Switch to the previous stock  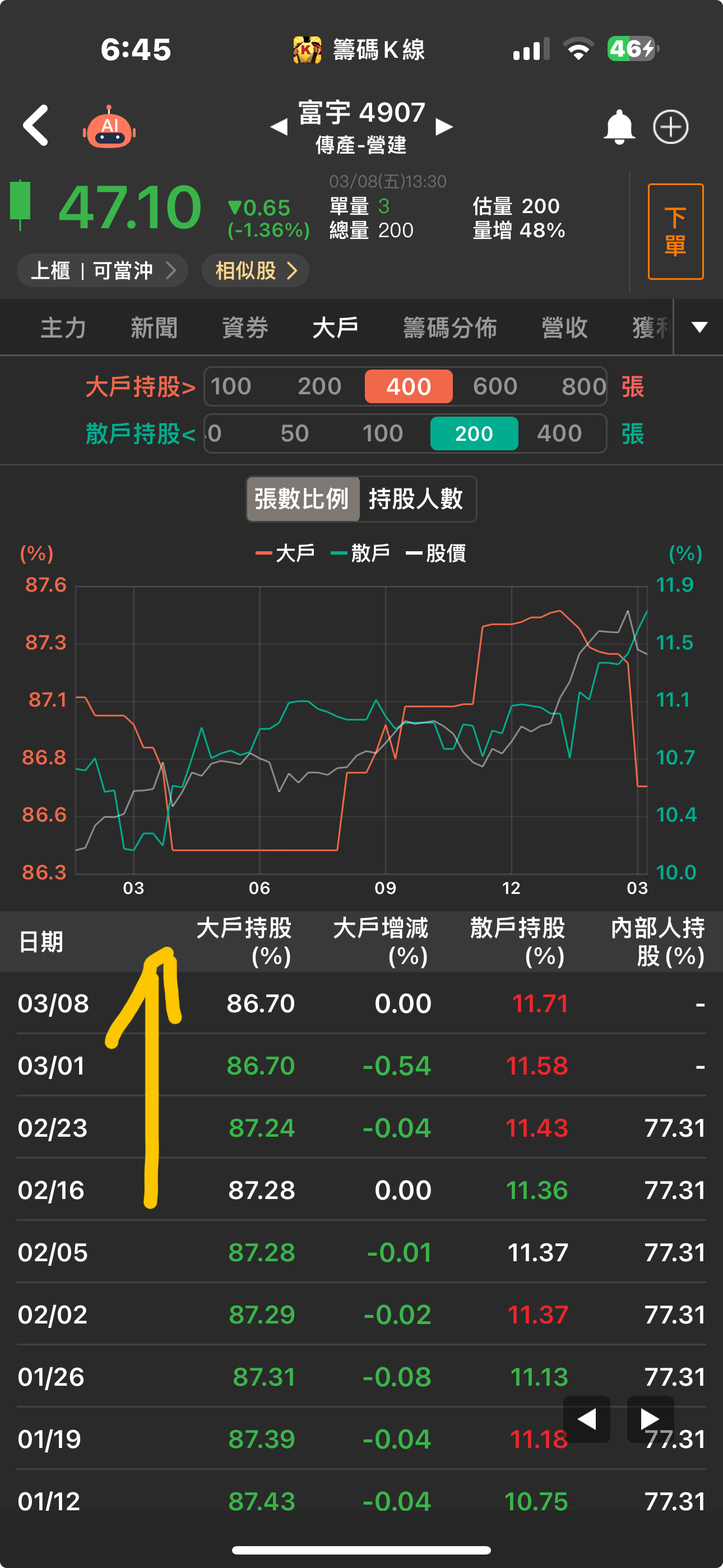(x=279, y=127)
